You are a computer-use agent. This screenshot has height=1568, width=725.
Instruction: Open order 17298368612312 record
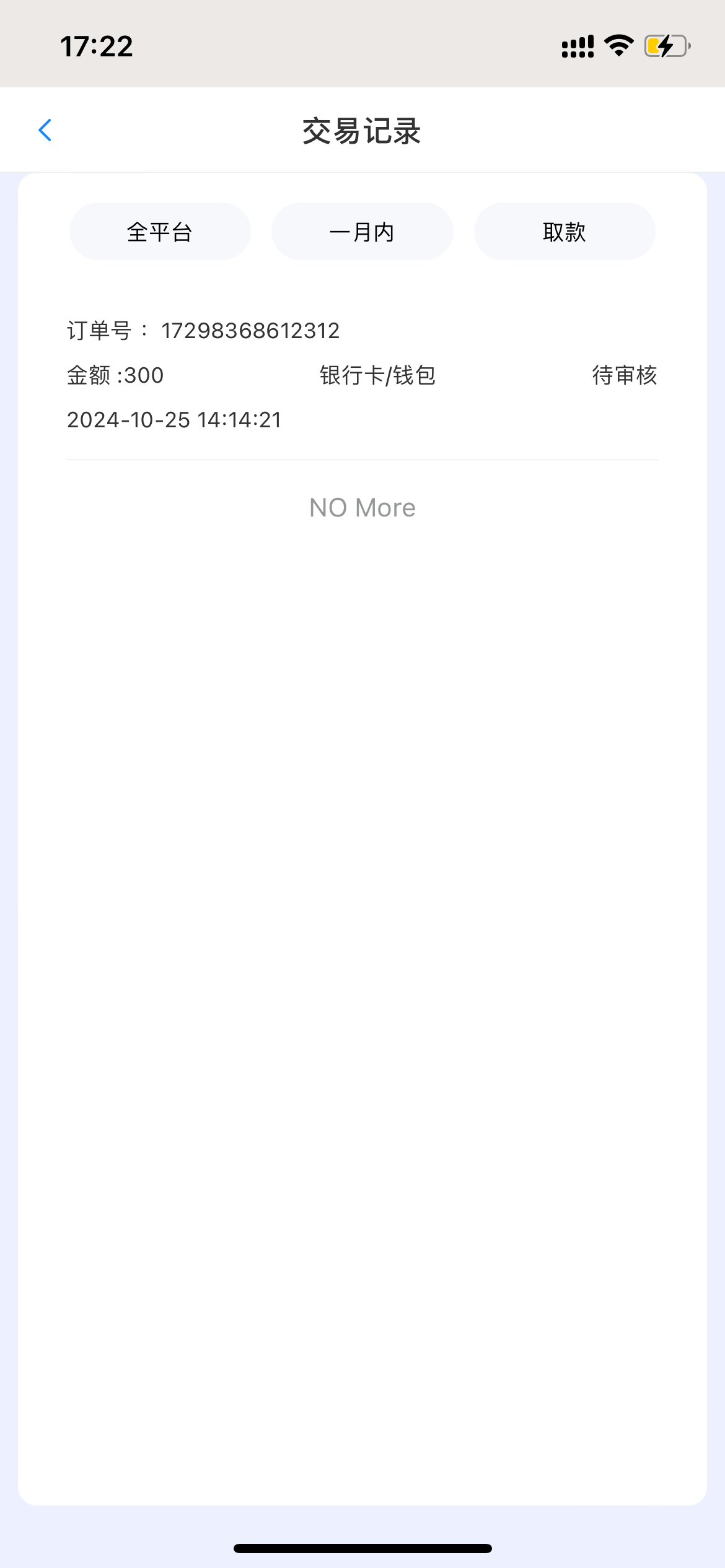point(362,375)
